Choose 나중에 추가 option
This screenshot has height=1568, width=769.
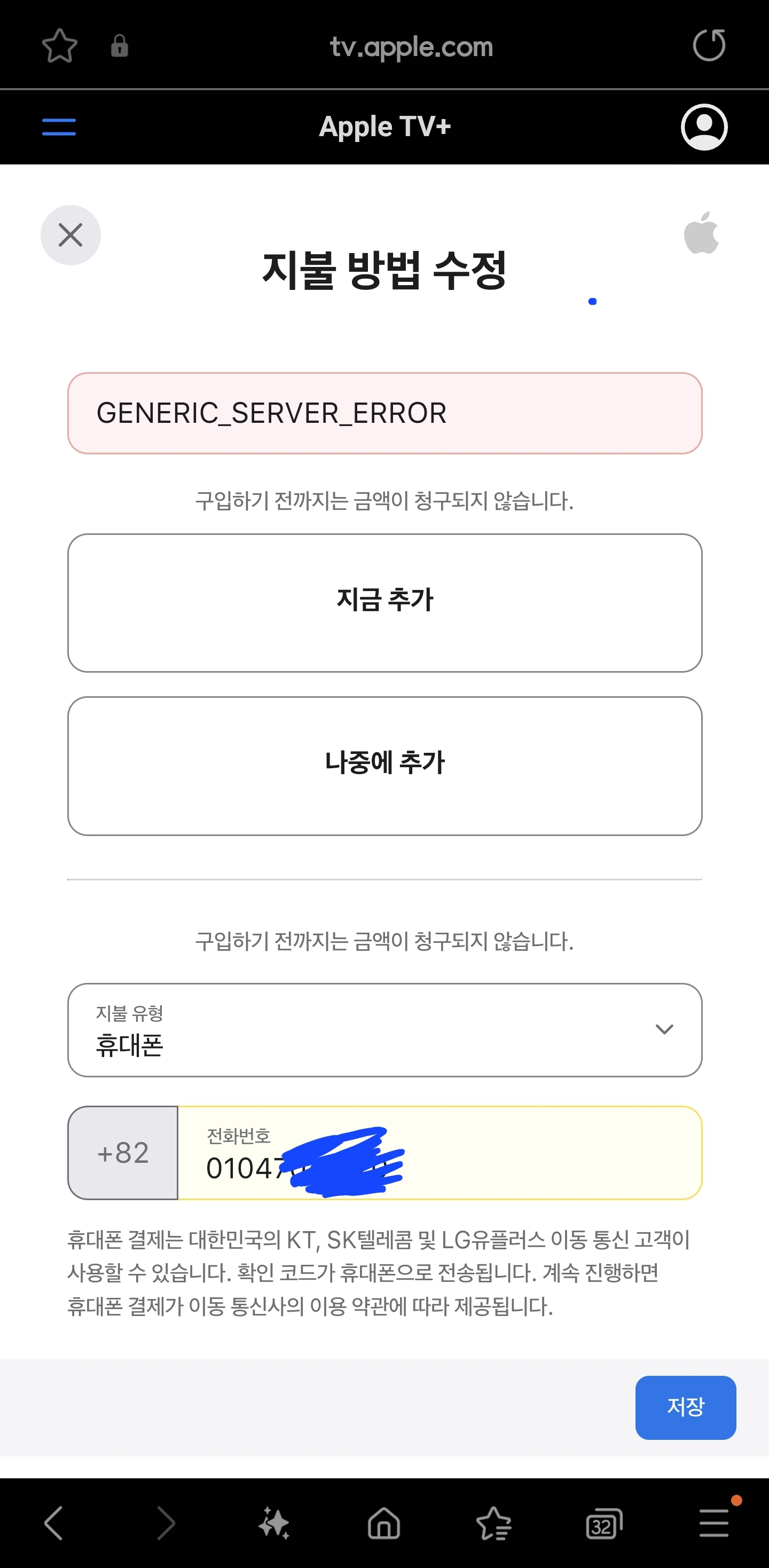pyautogui.click(x=385, y=766)
